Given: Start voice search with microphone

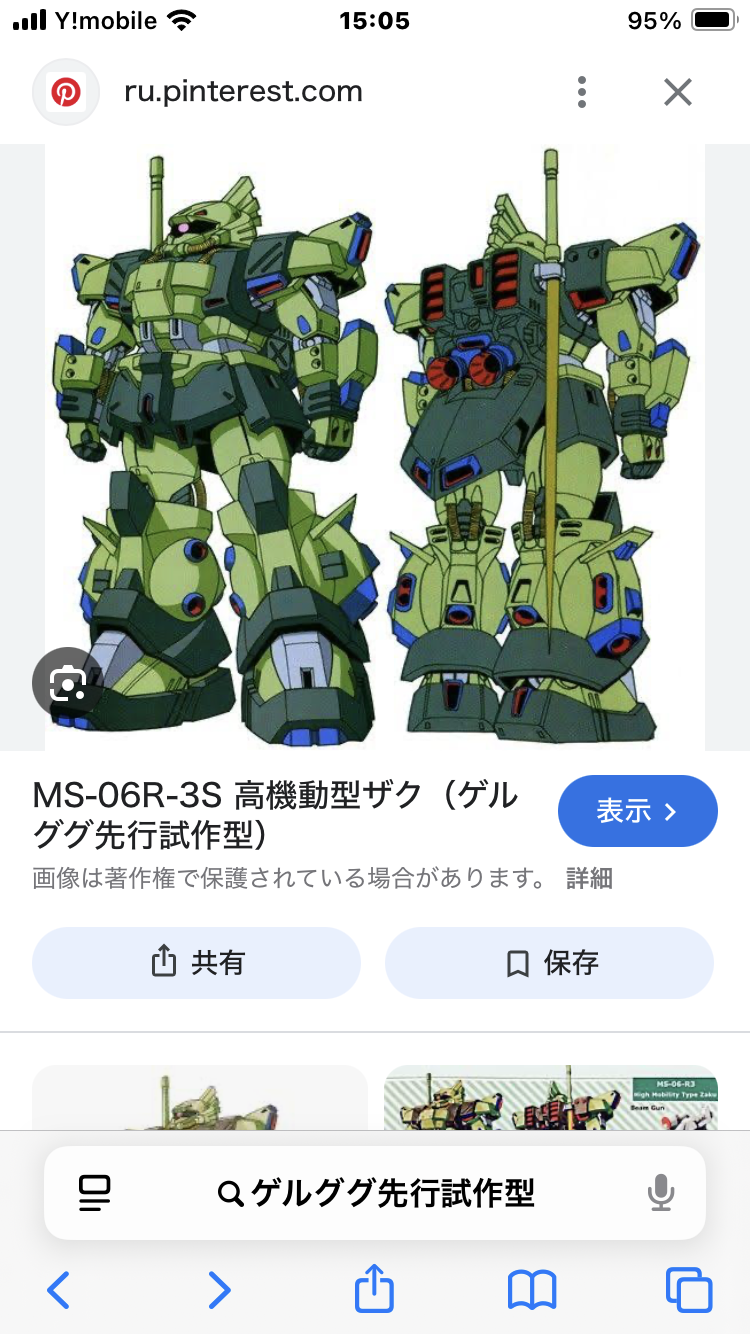Looking at the screenshot, I should [660, 1192].
